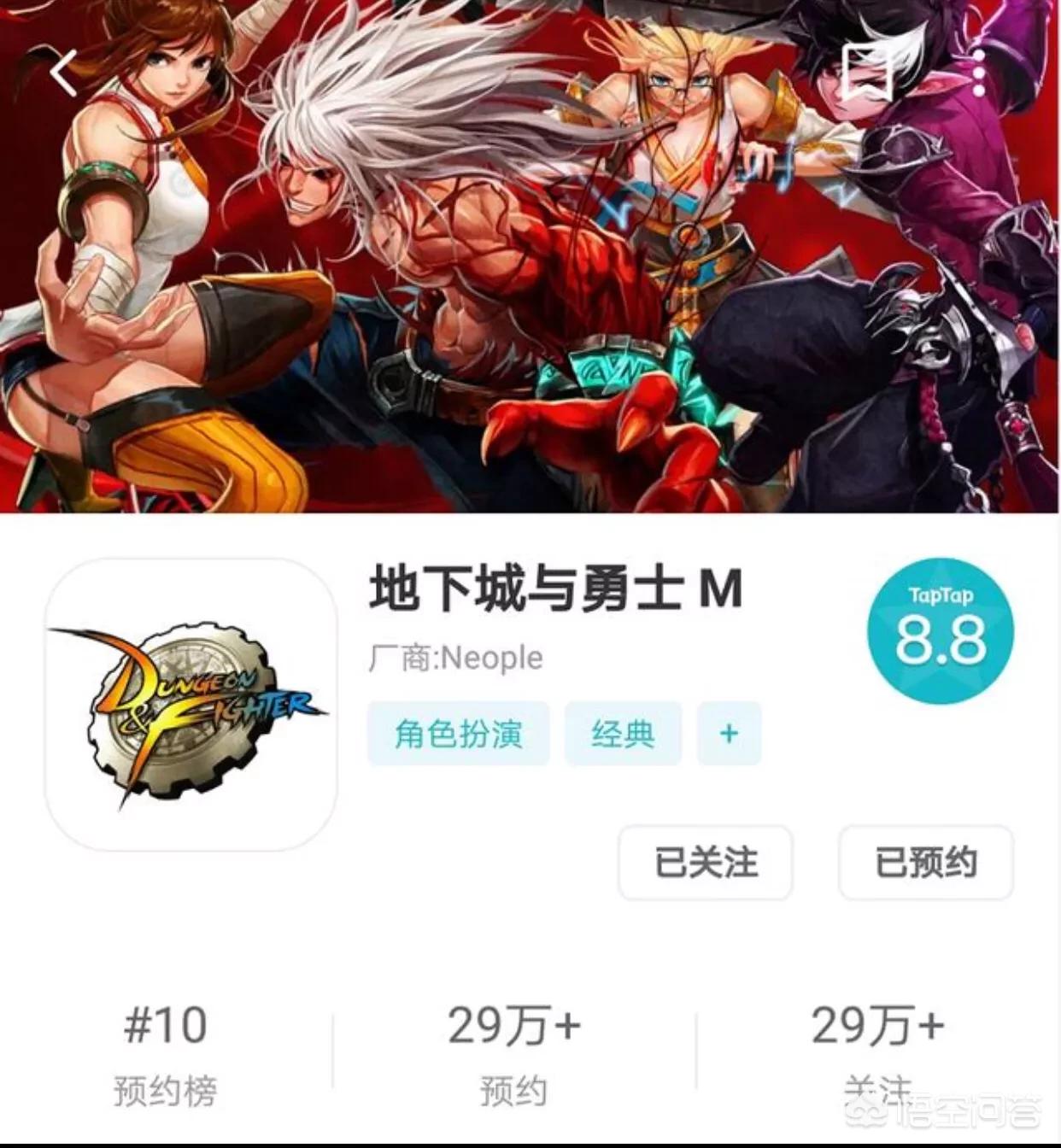Select the 经典 tag chip
The width and height of the screenshot is (1061, 1148).
coord(623,734)
